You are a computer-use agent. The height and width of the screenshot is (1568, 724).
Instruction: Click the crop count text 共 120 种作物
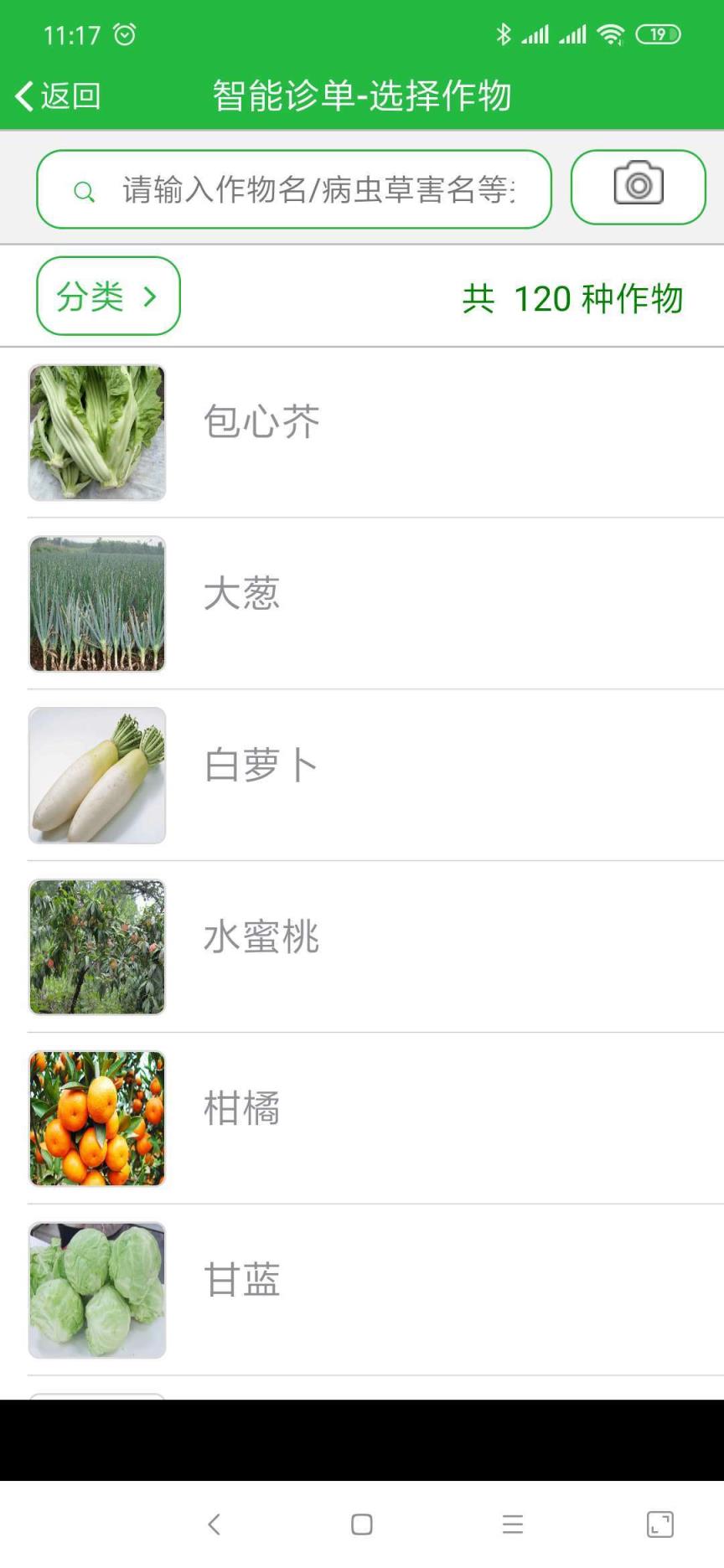[x=573, y=298]
